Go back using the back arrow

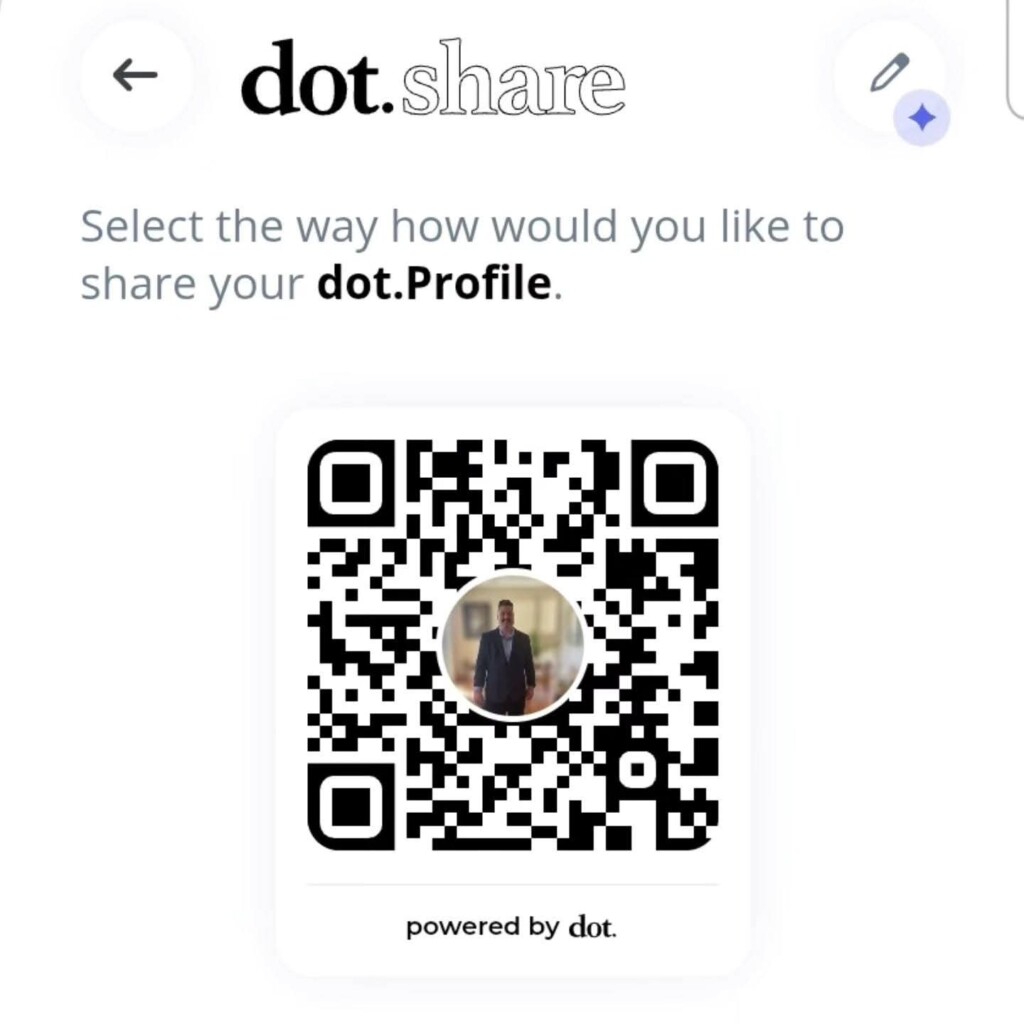(135, 74)
